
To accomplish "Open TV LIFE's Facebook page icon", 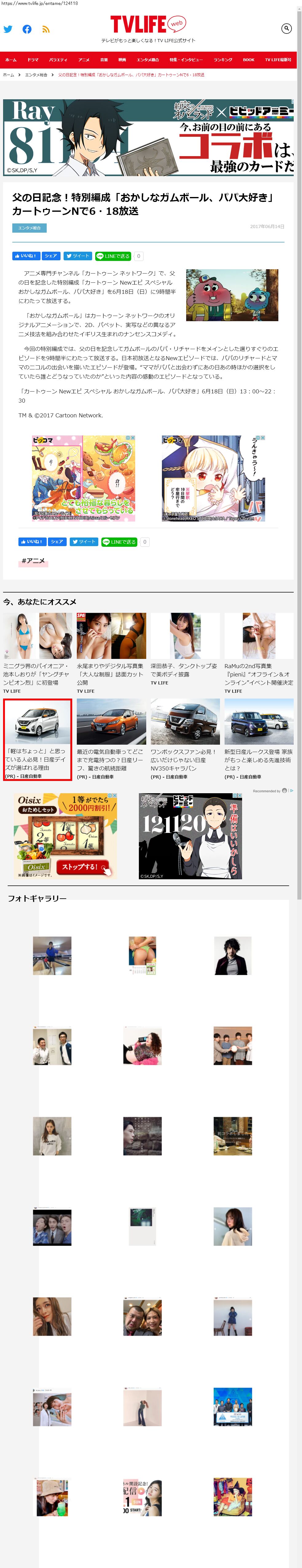I will point(27,29).
